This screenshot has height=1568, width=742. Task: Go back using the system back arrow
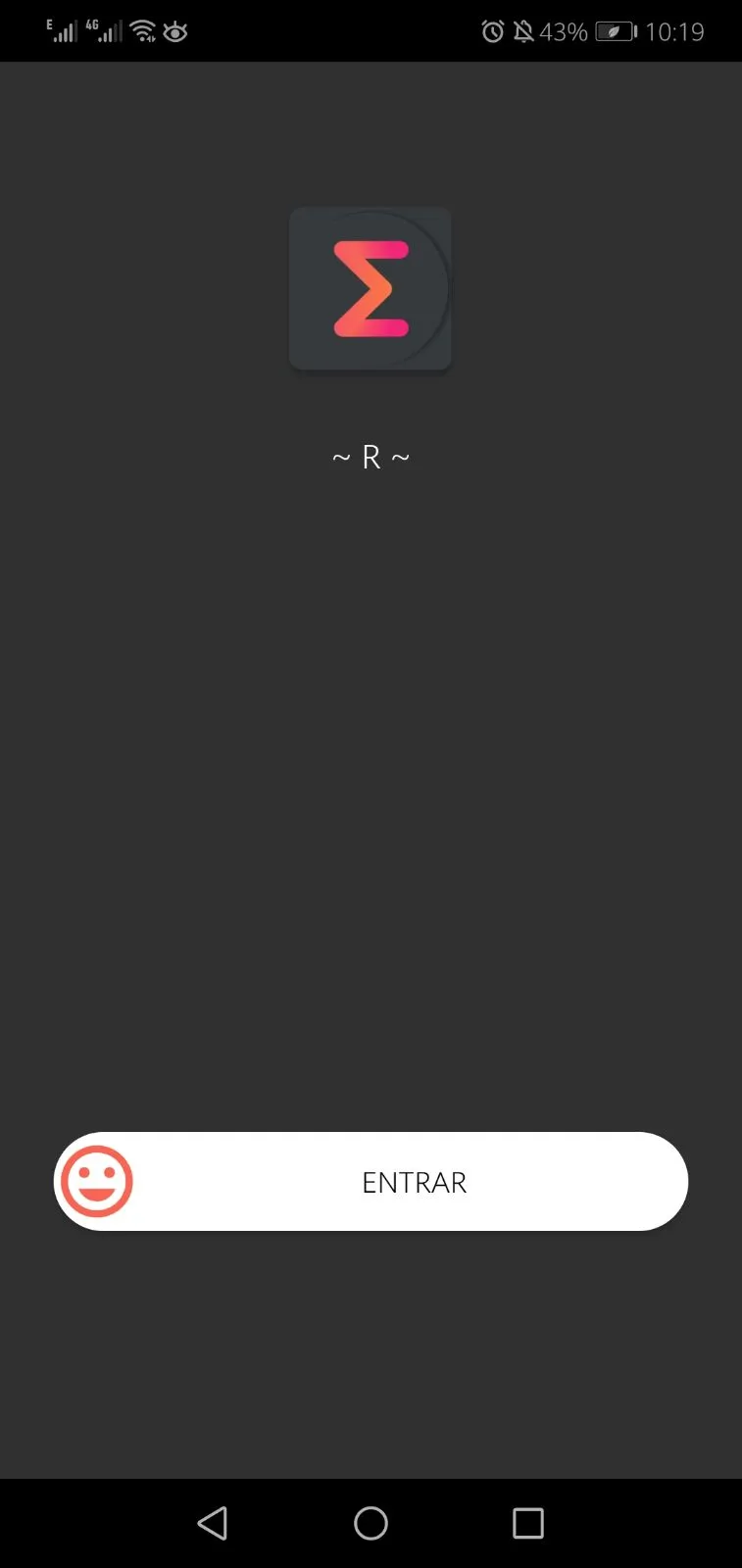[213, 1523]
